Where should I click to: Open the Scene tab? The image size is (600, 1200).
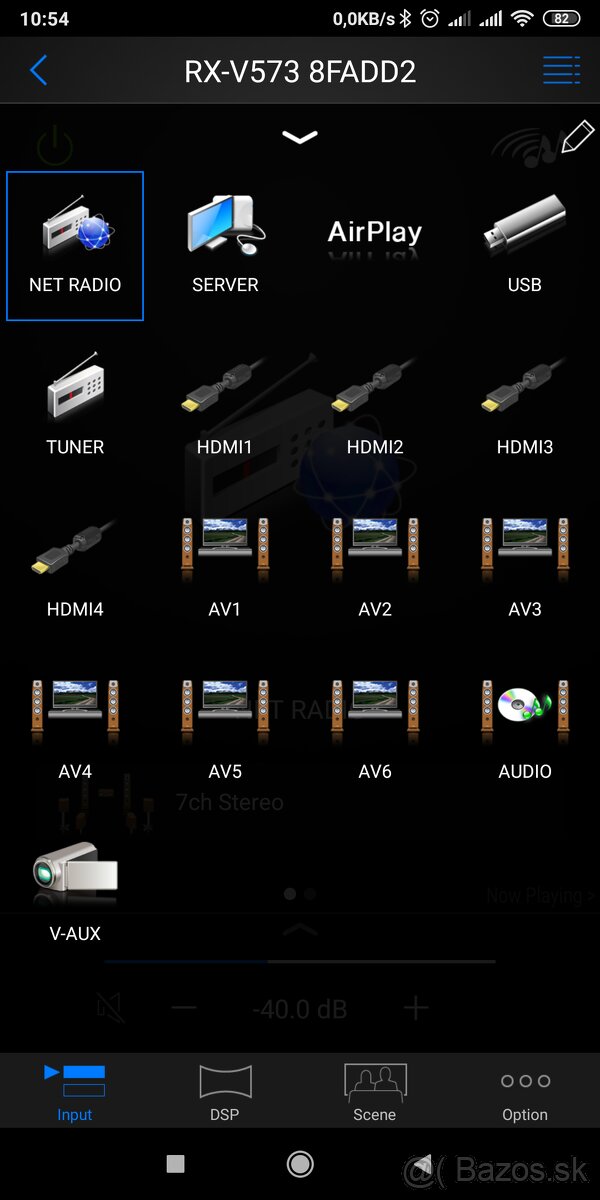(375, 1091)
